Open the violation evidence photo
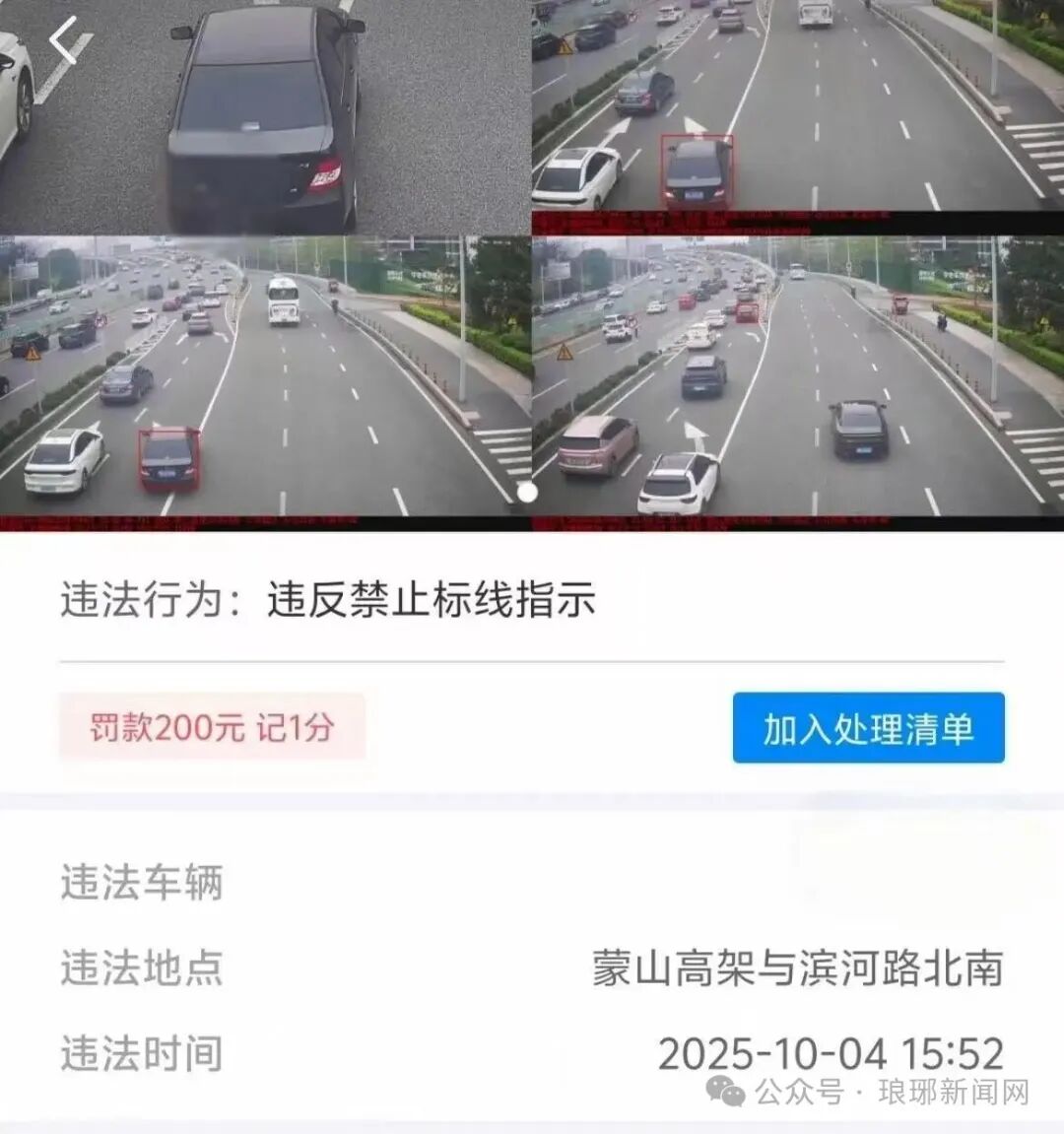 [532, 266]
